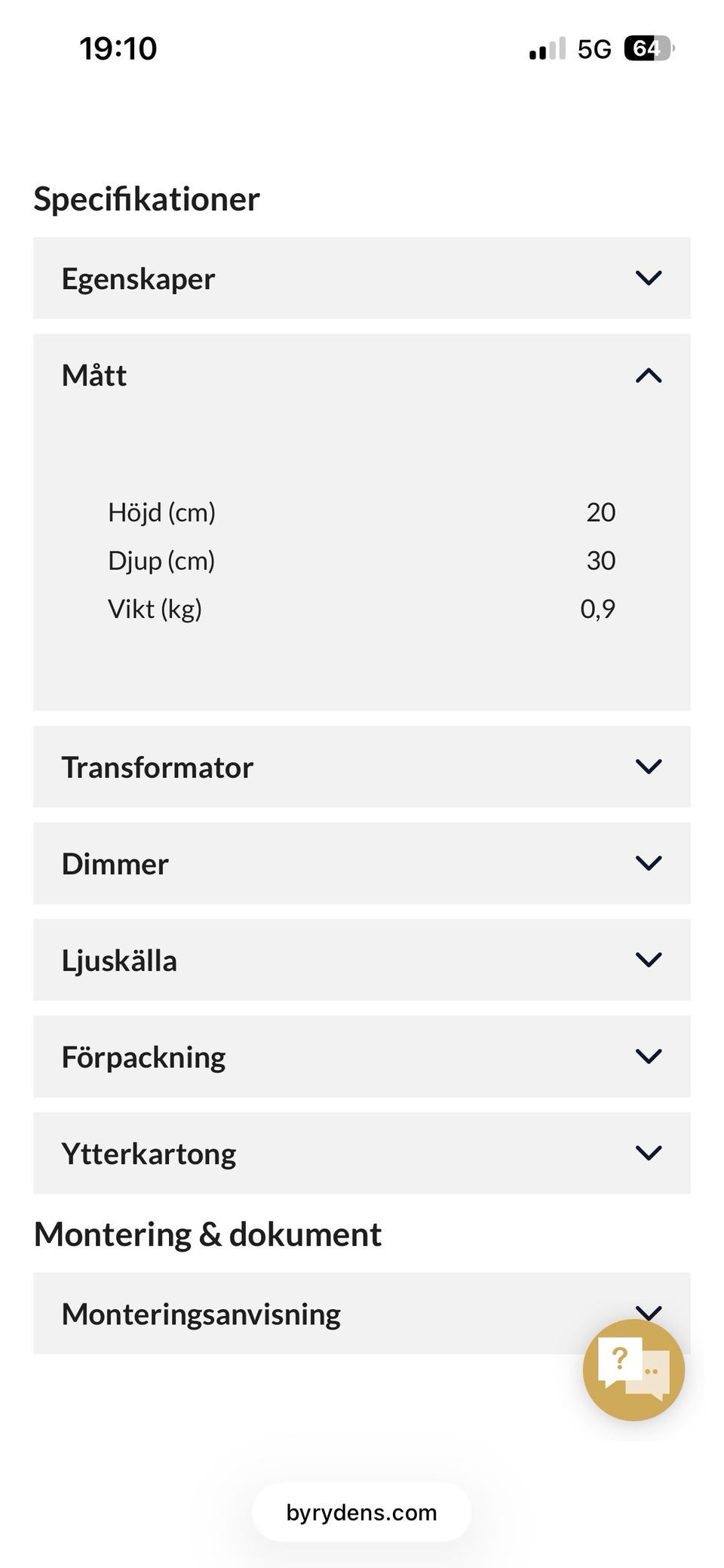Open the Ljuskälla accordion
The image size is (724, 1568).
pyautogui.click(x=361, y=960)
